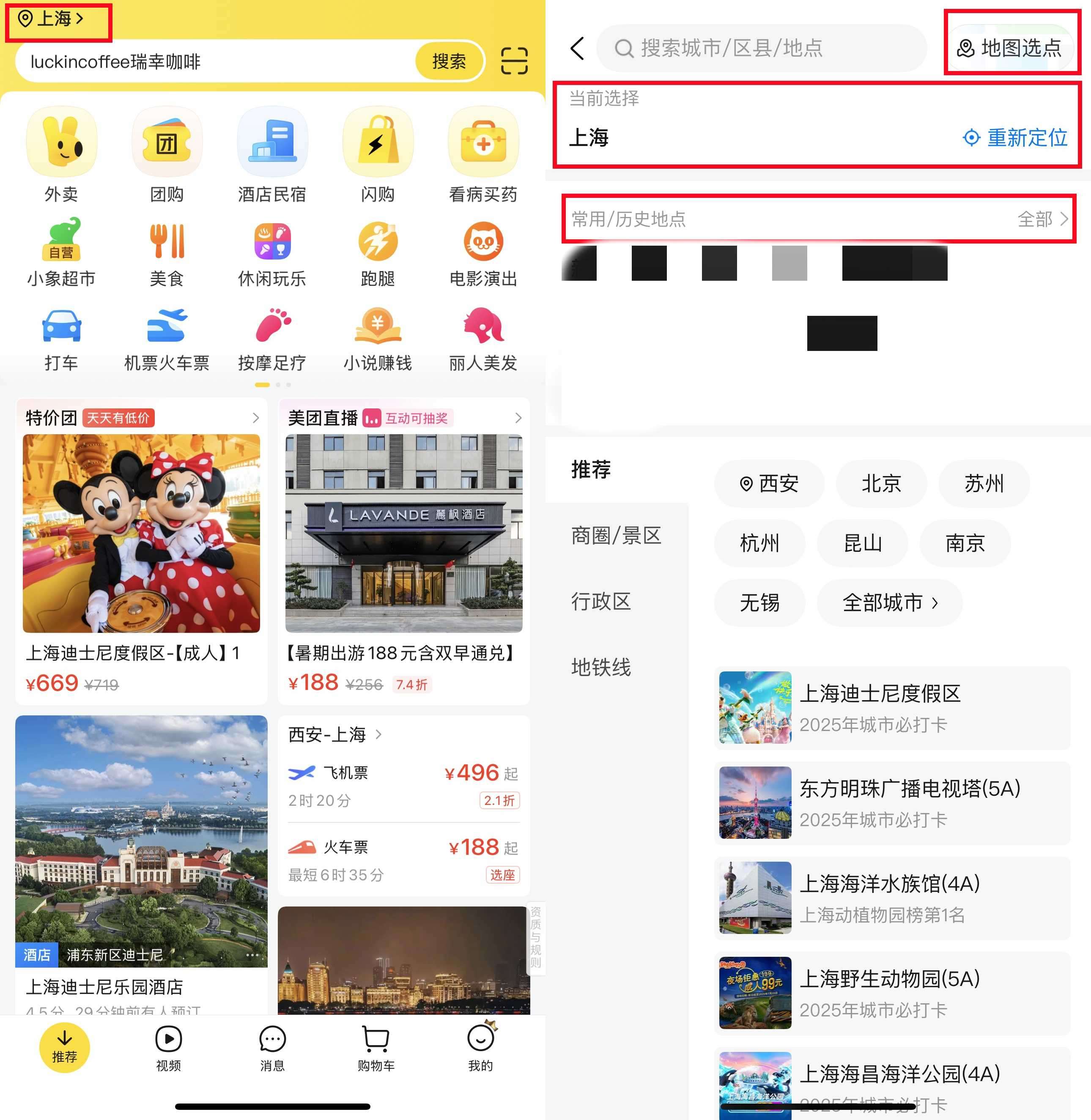Open 全部城市 full city list
The image size is (1091, 1120).
[889, 602]
